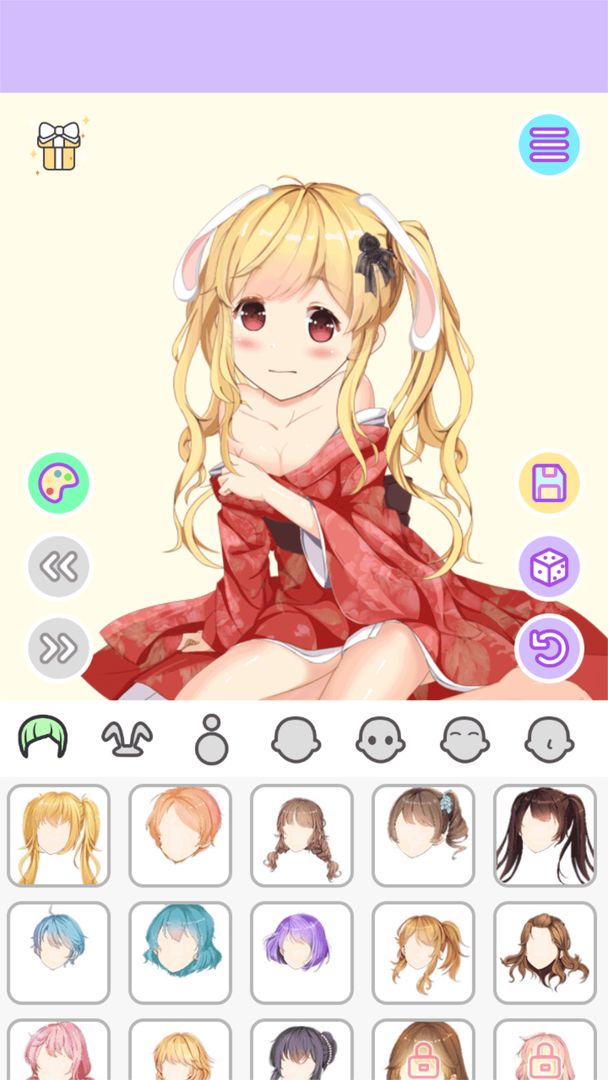608x1080 pixels.
Task: Choose the short orange hairstyle
Action: (180, 836)
